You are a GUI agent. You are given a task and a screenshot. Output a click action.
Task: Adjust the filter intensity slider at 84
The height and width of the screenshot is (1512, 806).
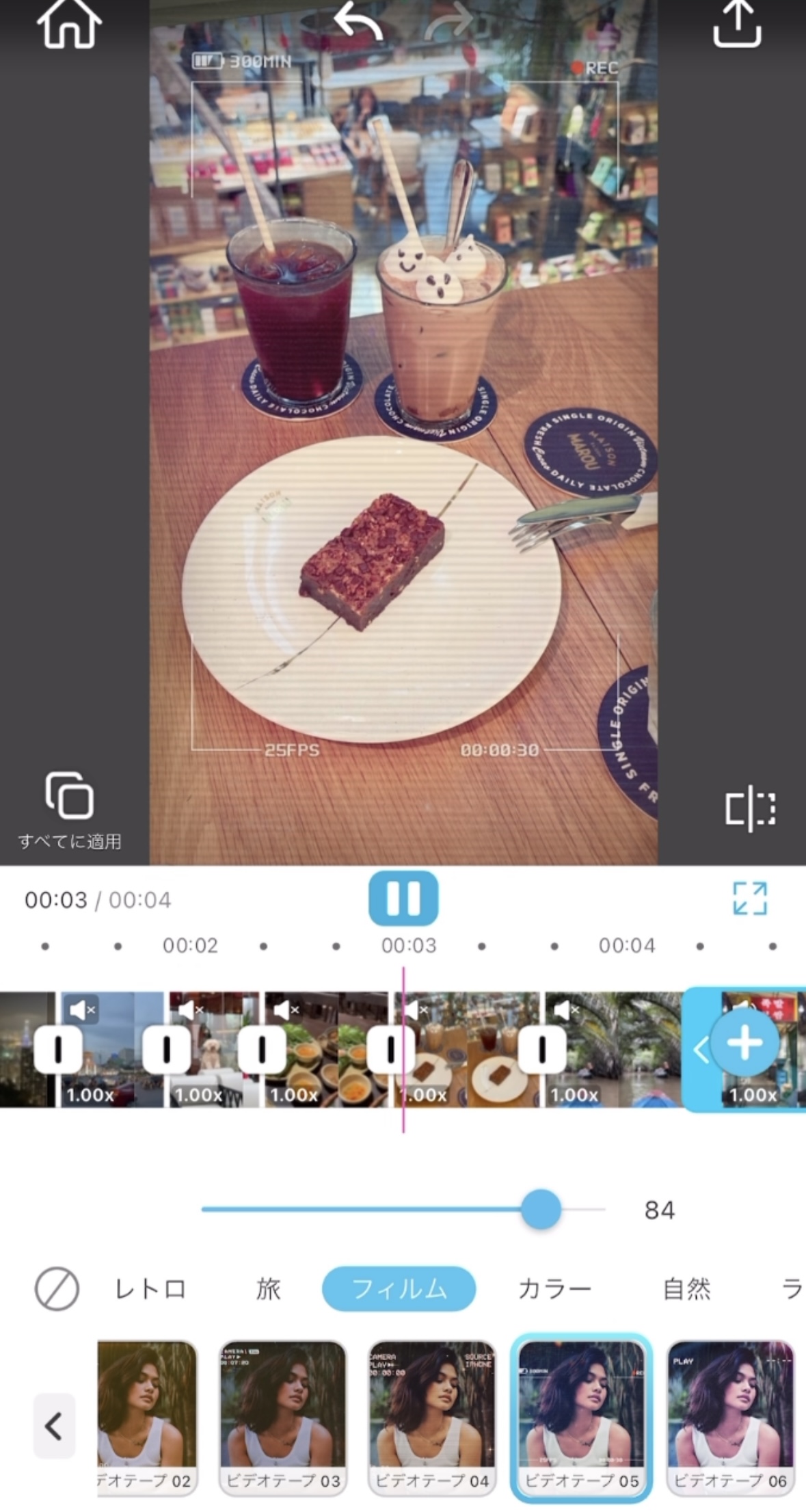(541, 1210)
